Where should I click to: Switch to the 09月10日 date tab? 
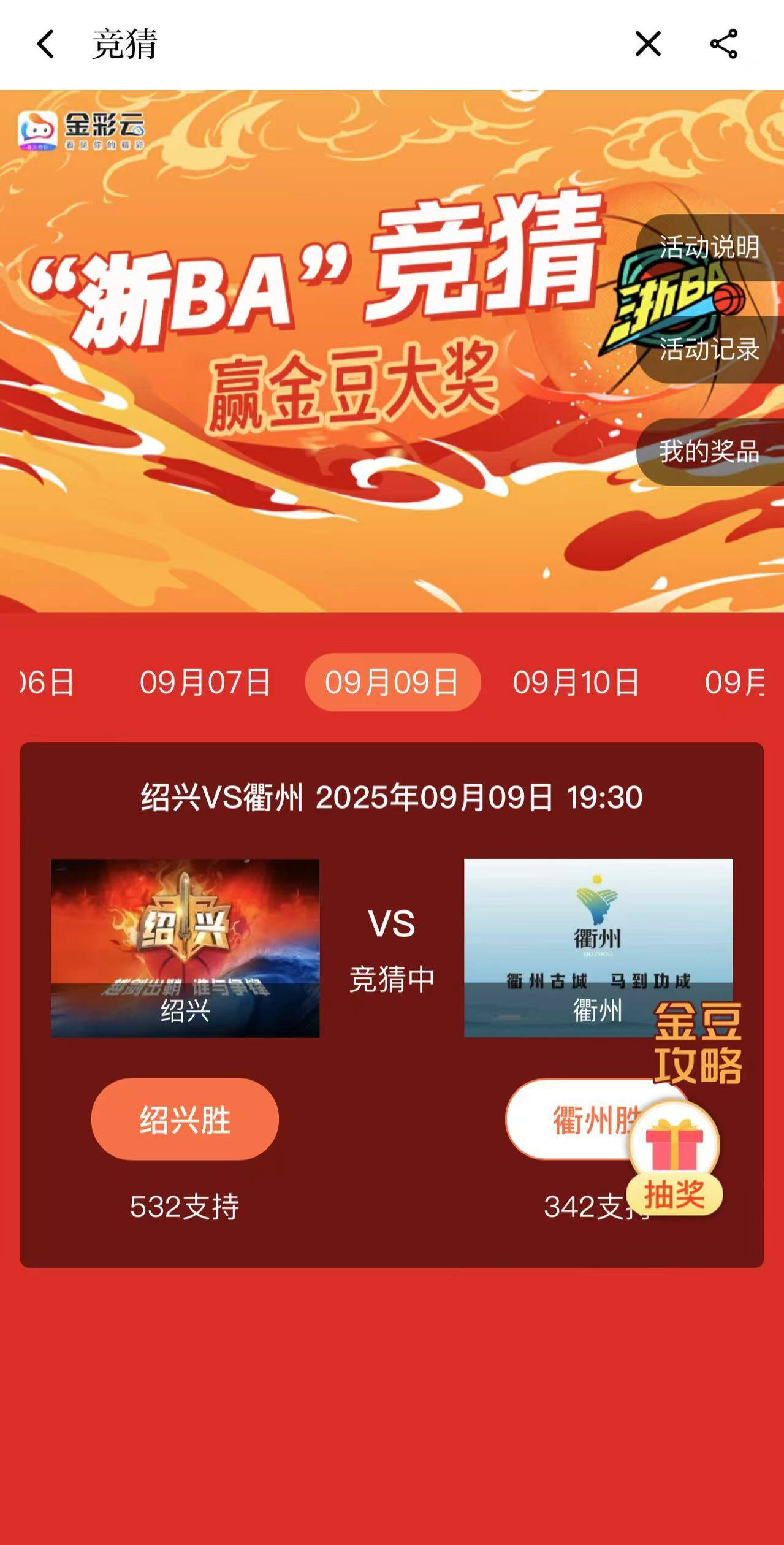(576, 682)
